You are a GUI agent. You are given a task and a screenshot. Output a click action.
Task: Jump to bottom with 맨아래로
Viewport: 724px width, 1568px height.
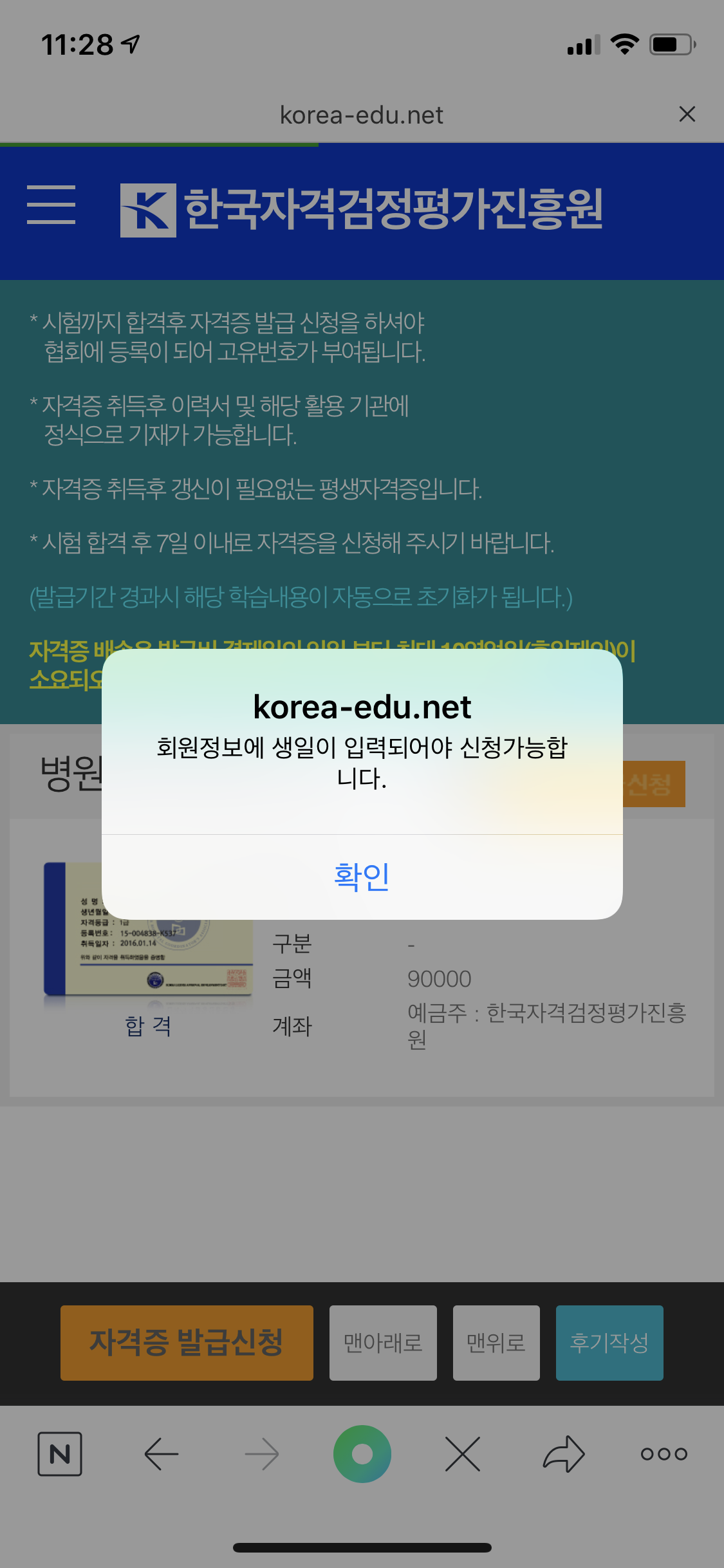(383, 1343)
